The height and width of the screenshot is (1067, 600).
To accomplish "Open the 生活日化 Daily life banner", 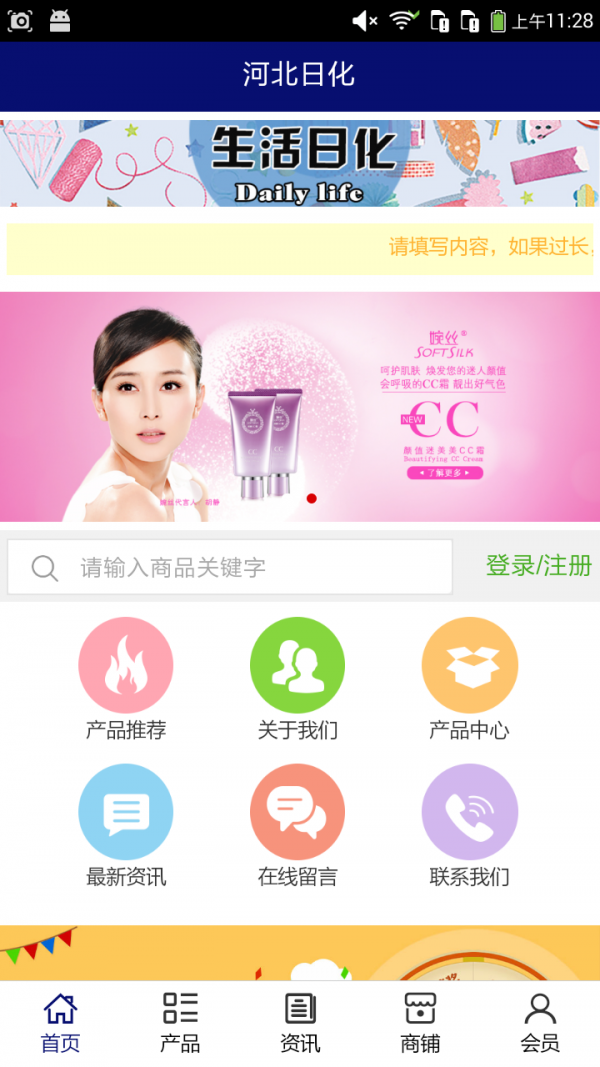I will (300, 163).
